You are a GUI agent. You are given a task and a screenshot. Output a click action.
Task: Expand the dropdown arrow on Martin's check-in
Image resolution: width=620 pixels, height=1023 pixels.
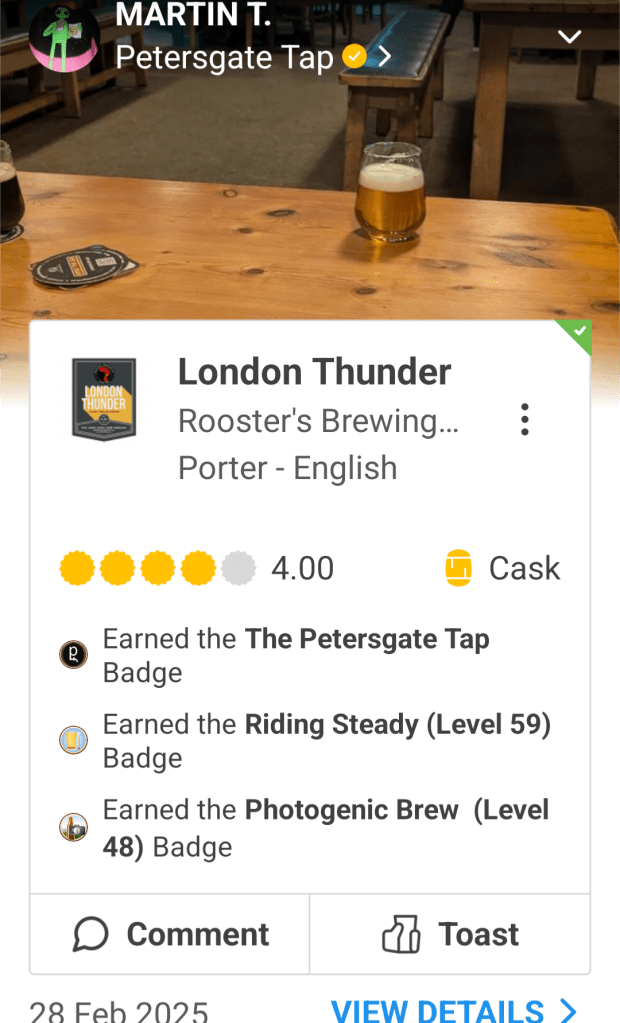tap(569, 37)
